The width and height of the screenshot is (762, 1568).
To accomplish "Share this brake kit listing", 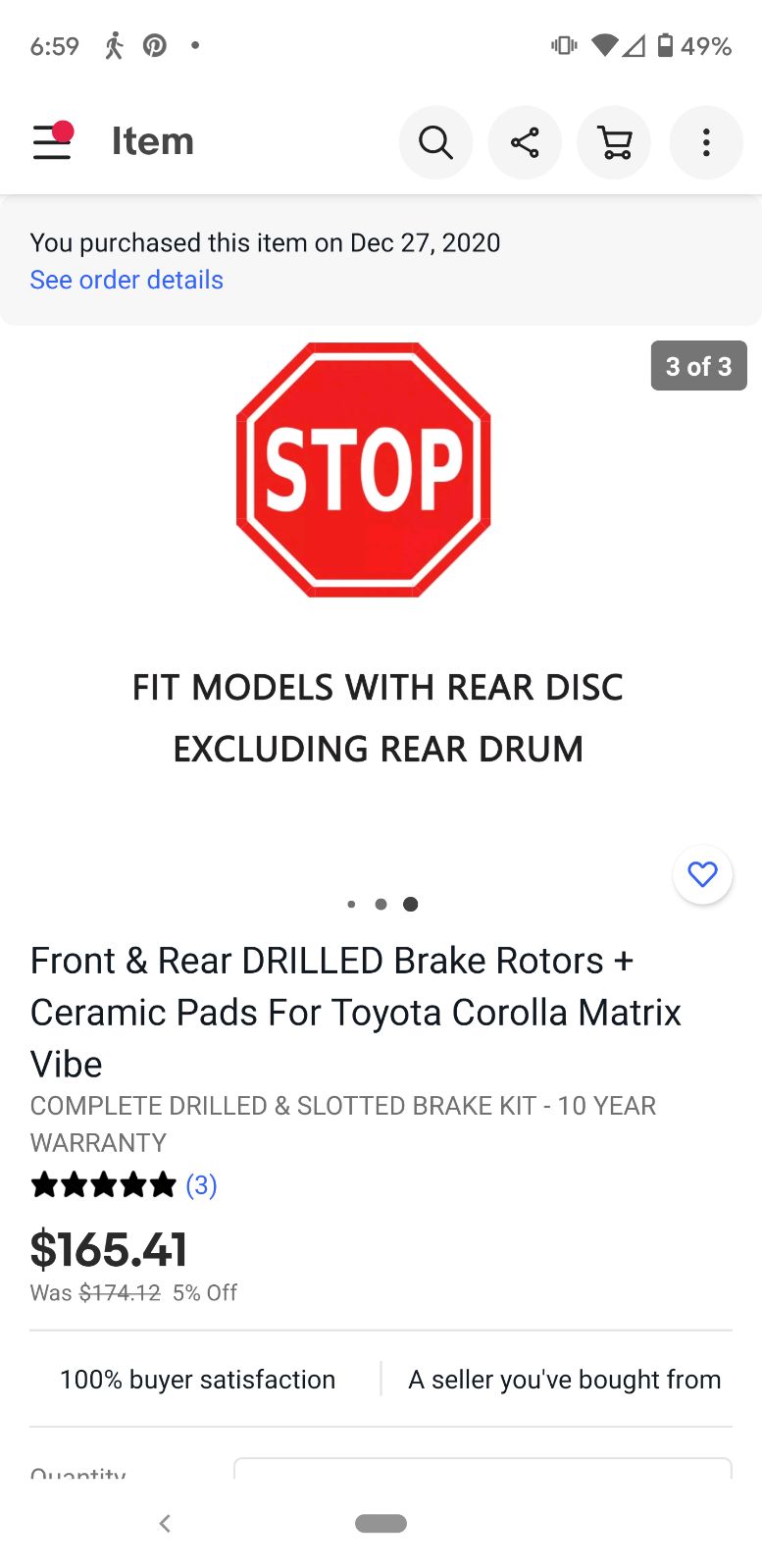I will [x=525, y=142].
